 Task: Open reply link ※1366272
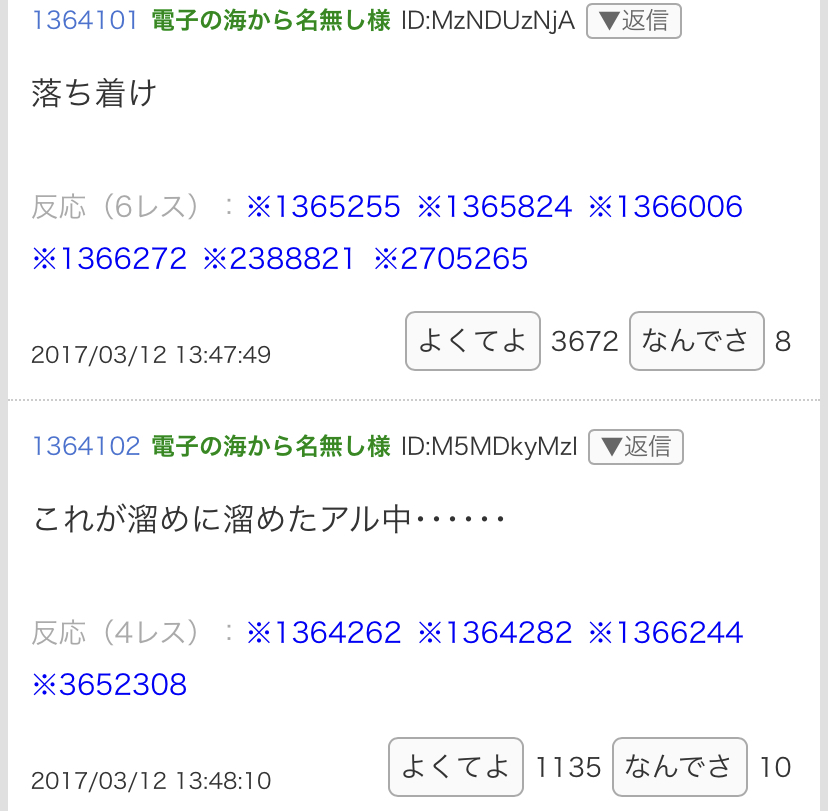point(109,259)
